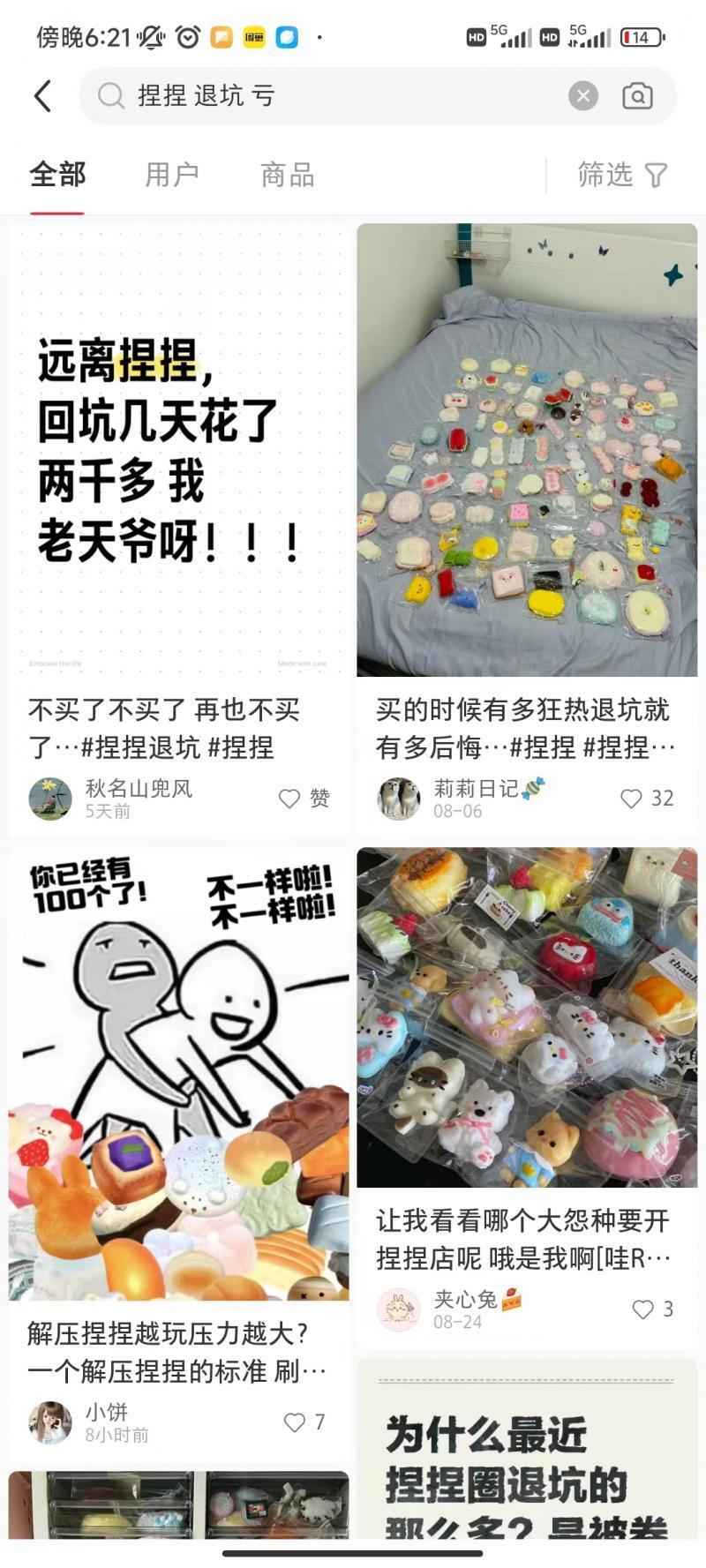Clear the search query with the X button
The width and height of the screenshot is (706, 1568).
(x=582, y=95)
